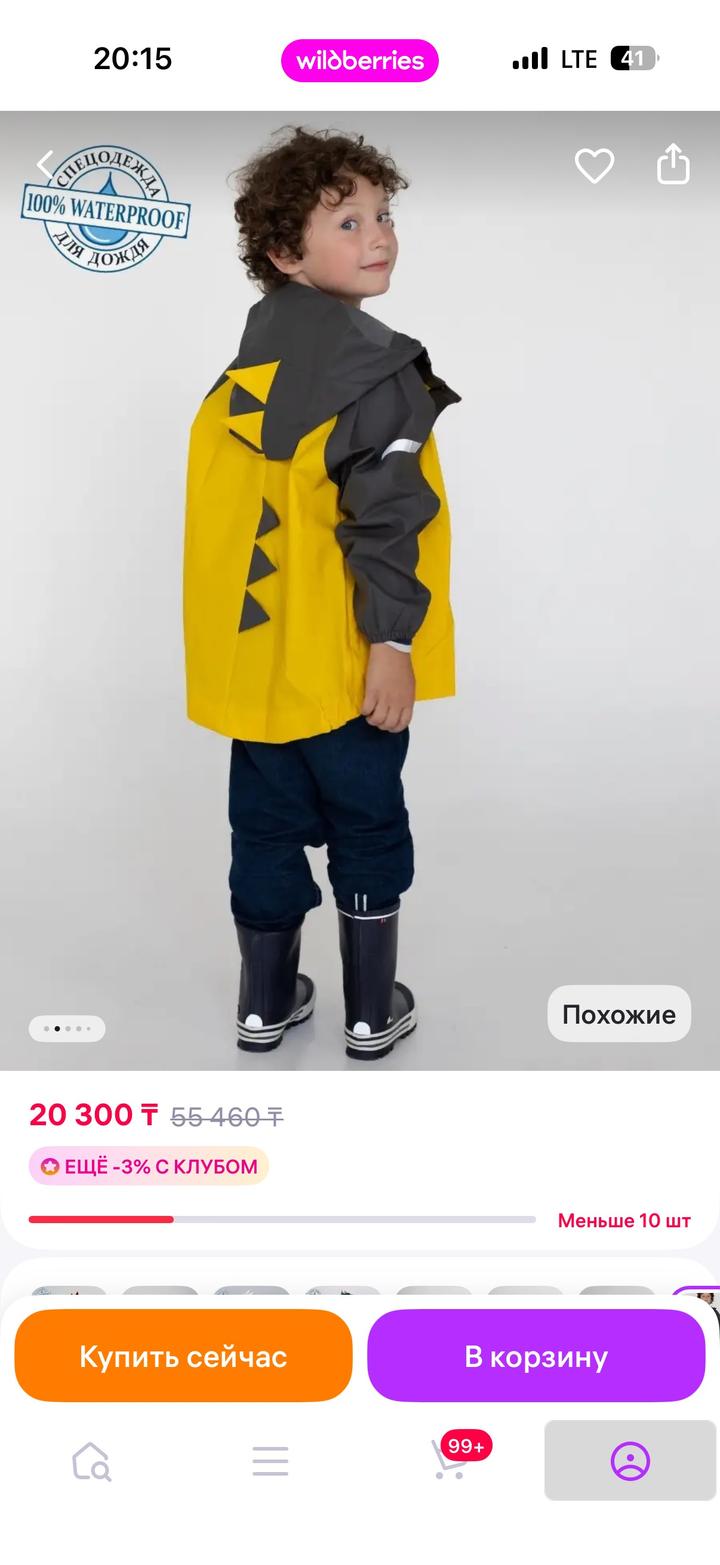Tap Купить сейчас to buy now
The height and width of the screenshot is (1565, 720).
point(183,1356)
